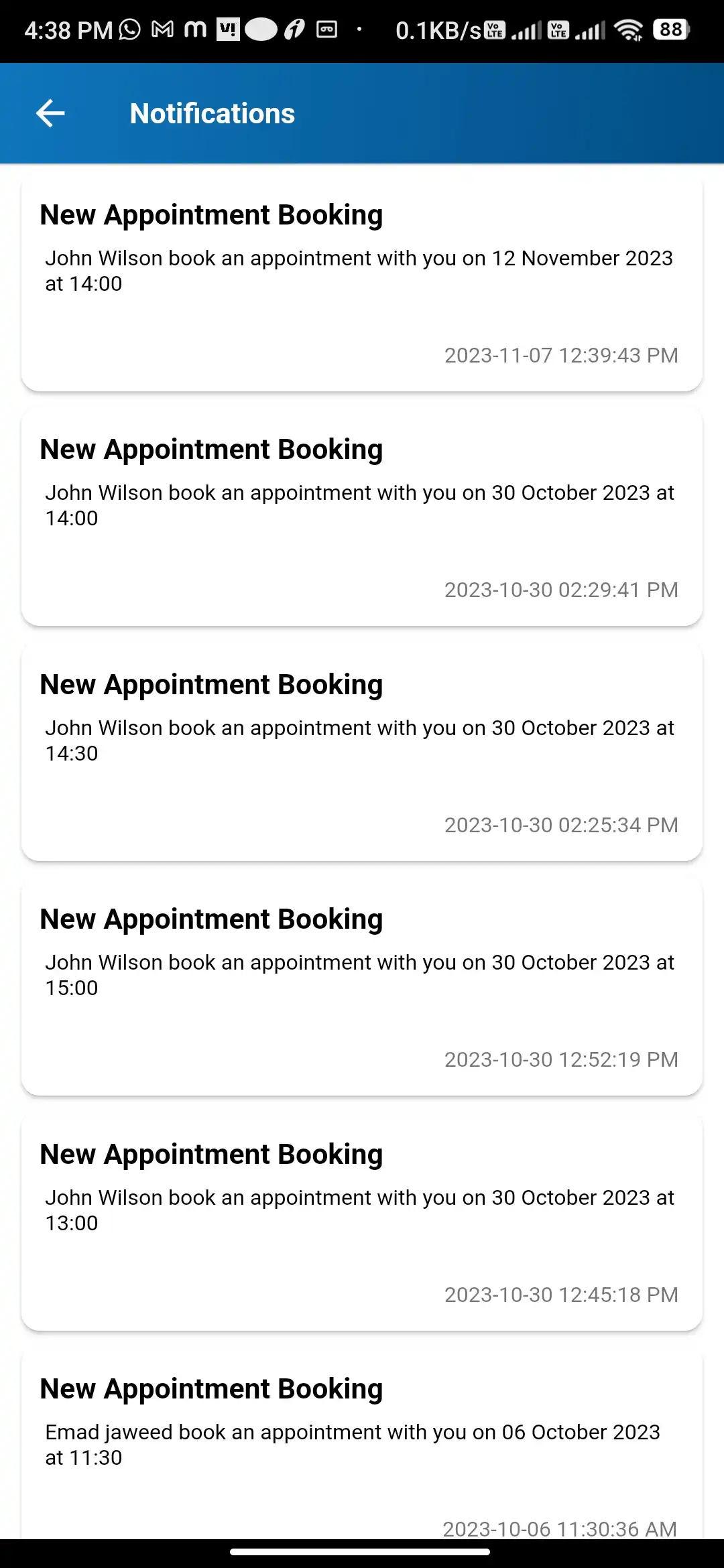Select the notification timestamped 2023-10-30 02:25:34 PM
The height and width of the screenshot is (1568, 724).
pyautogui.click(x=362, y=750)
